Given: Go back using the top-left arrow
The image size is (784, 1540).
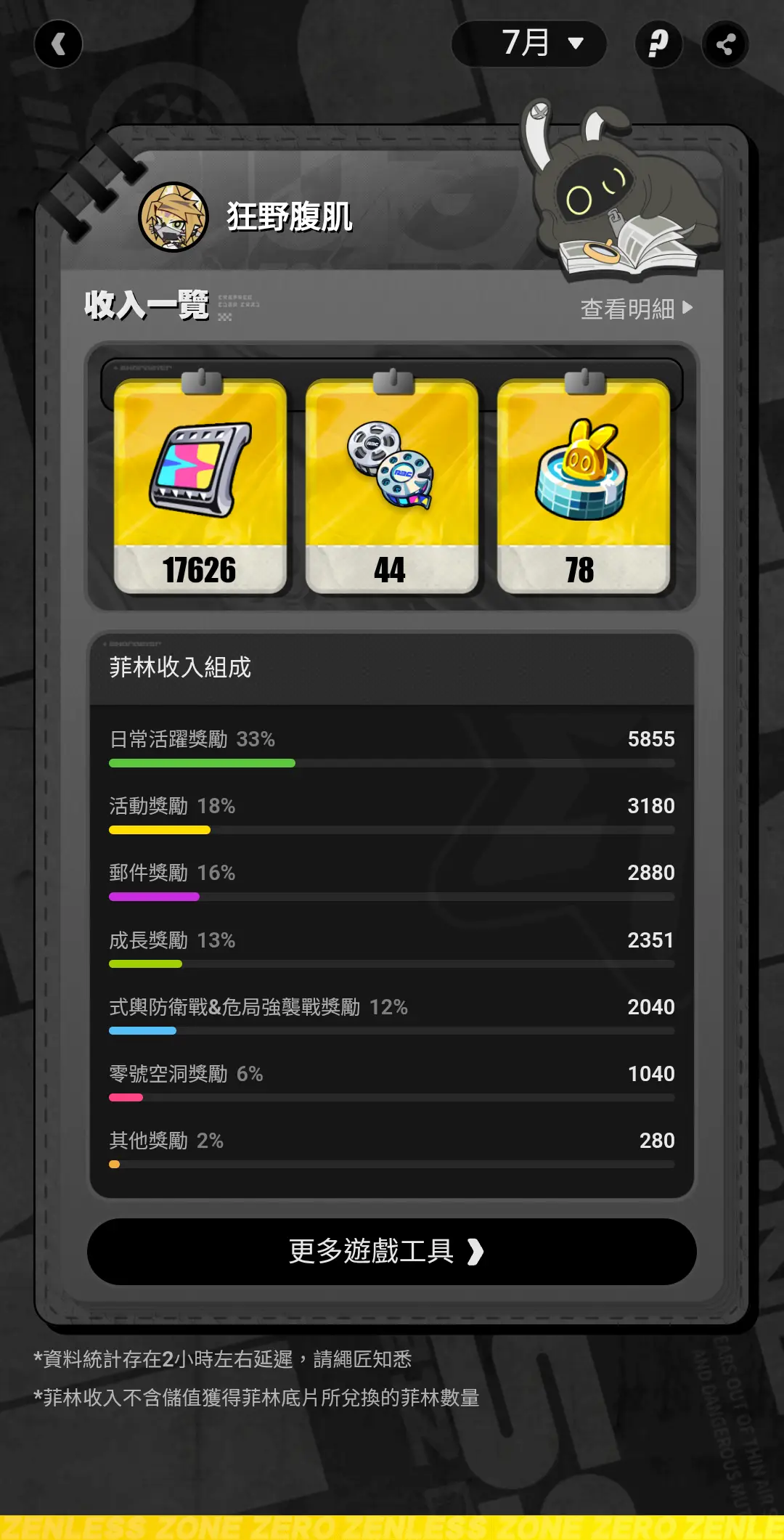Looking at the screenshot, I should click(58, 44).
